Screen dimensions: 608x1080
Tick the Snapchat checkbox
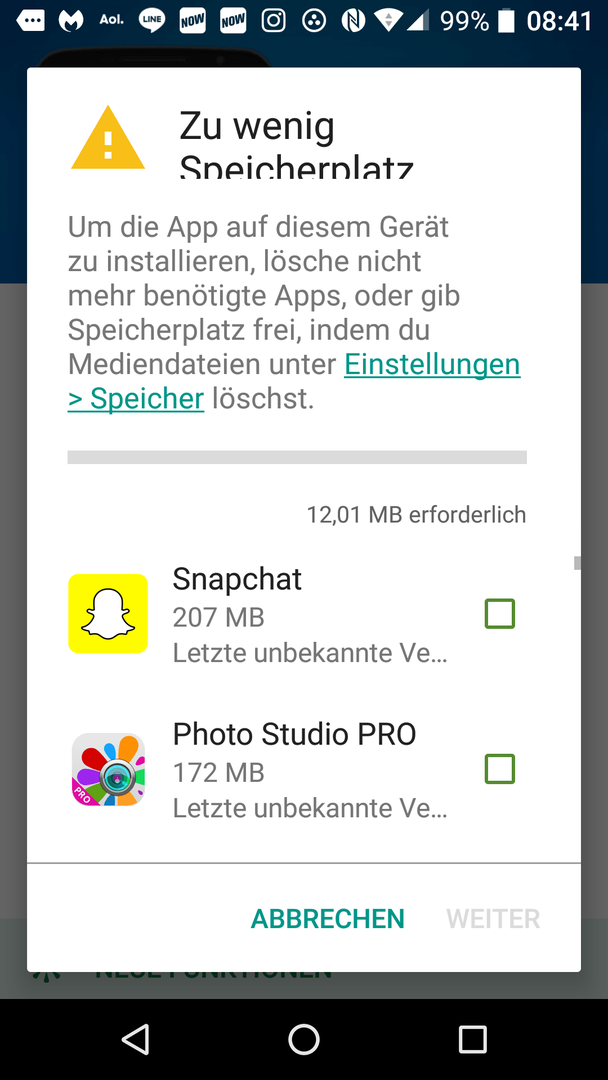[x=499, y=614]
